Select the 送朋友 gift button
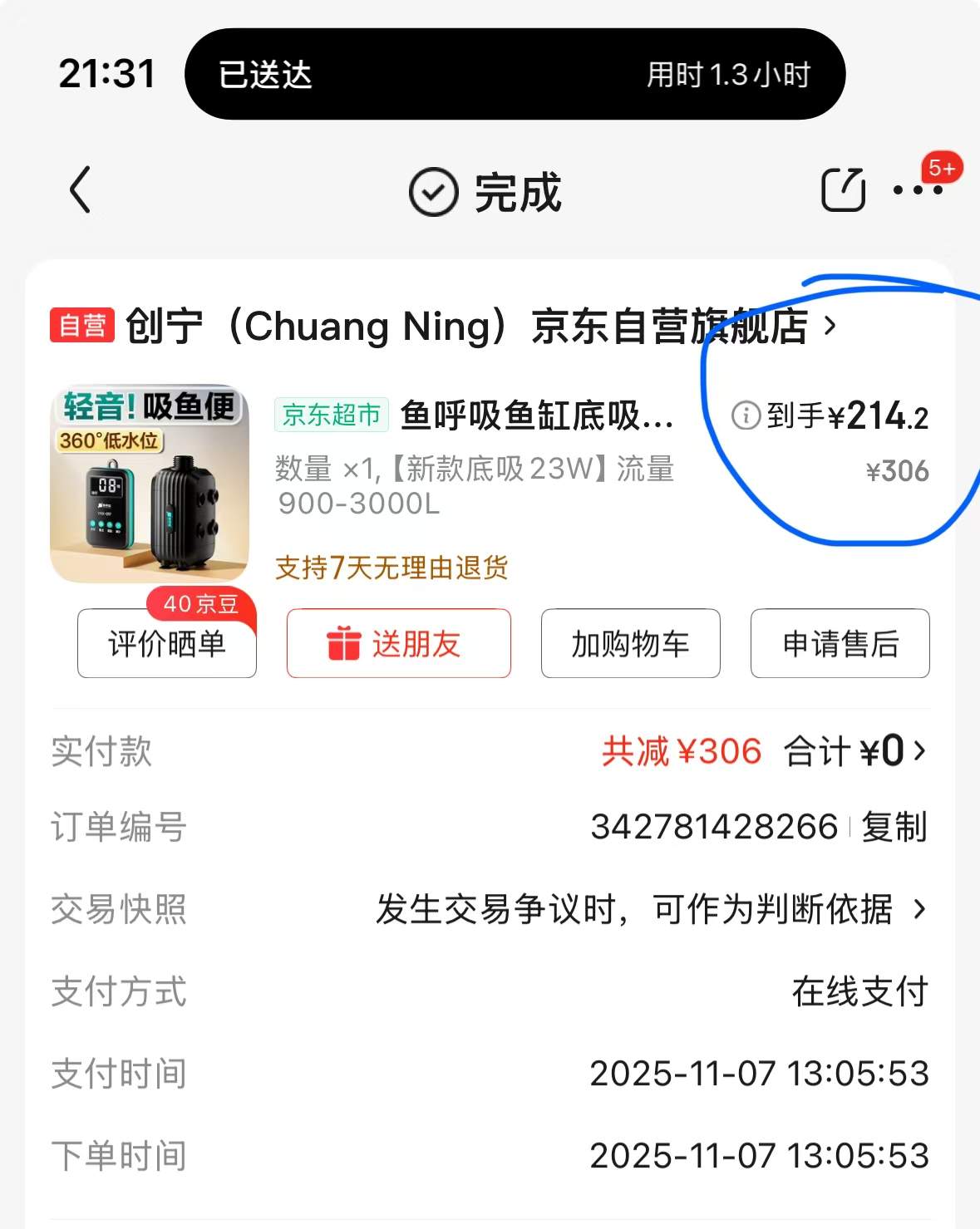The height and width of the screenshot is (1229, 980). tap(399, 644)
